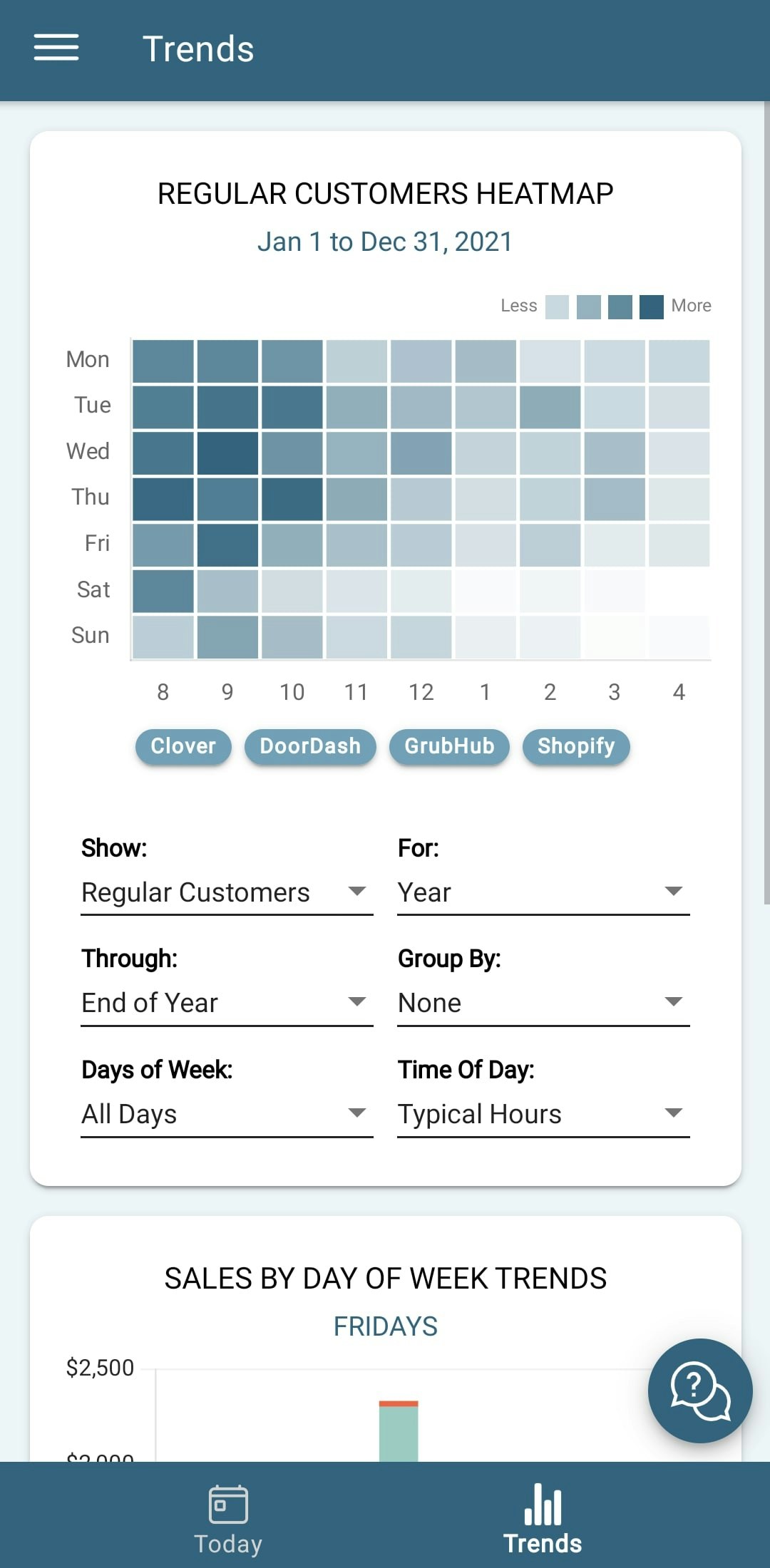Open the Show dropdown set to Regular Customers
Image resolution: width=770 pixels, height=1568 pixels.
click(x=226, y=892)
